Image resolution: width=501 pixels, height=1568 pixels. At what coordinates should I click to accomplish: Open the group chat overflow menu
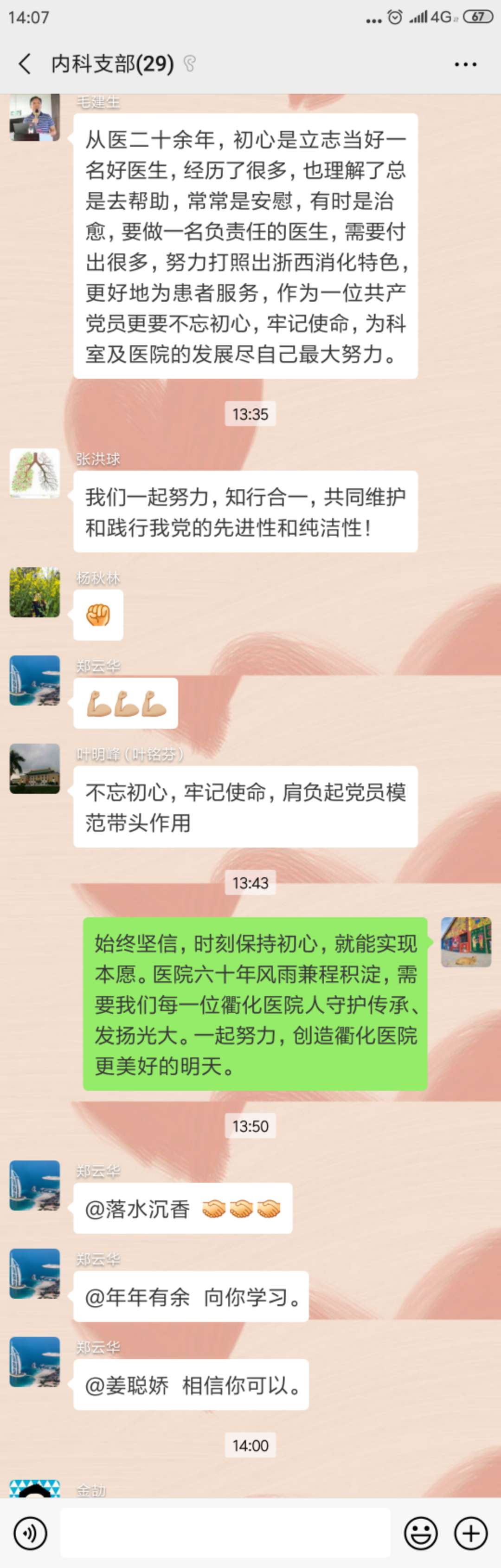point(465,64)
